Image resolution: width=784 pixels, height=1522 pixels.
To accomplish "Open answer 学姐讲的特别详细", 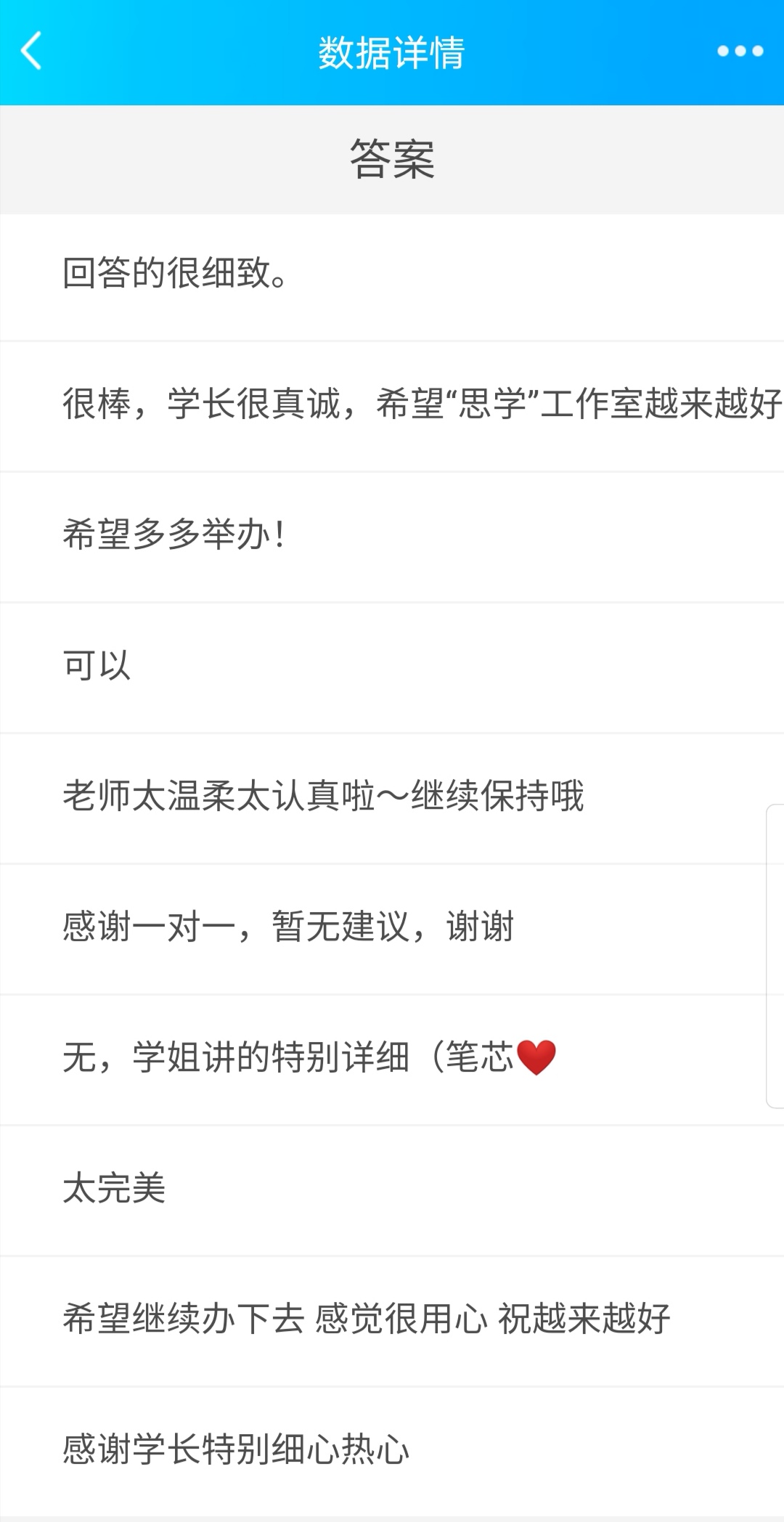I will pos(392,1058).
